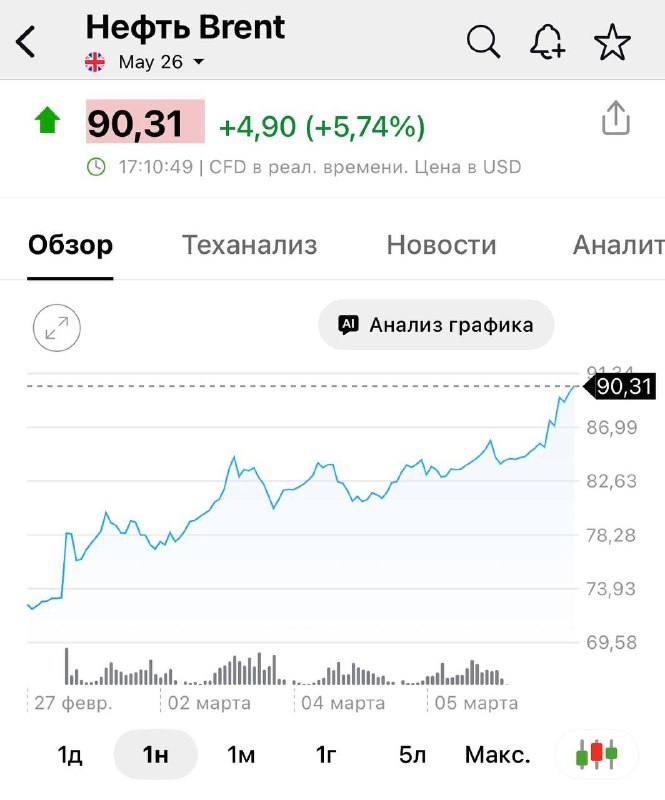Select the Макс. chart period
The width and height of the screenshot is (665, 800).
tap(497, 755)
